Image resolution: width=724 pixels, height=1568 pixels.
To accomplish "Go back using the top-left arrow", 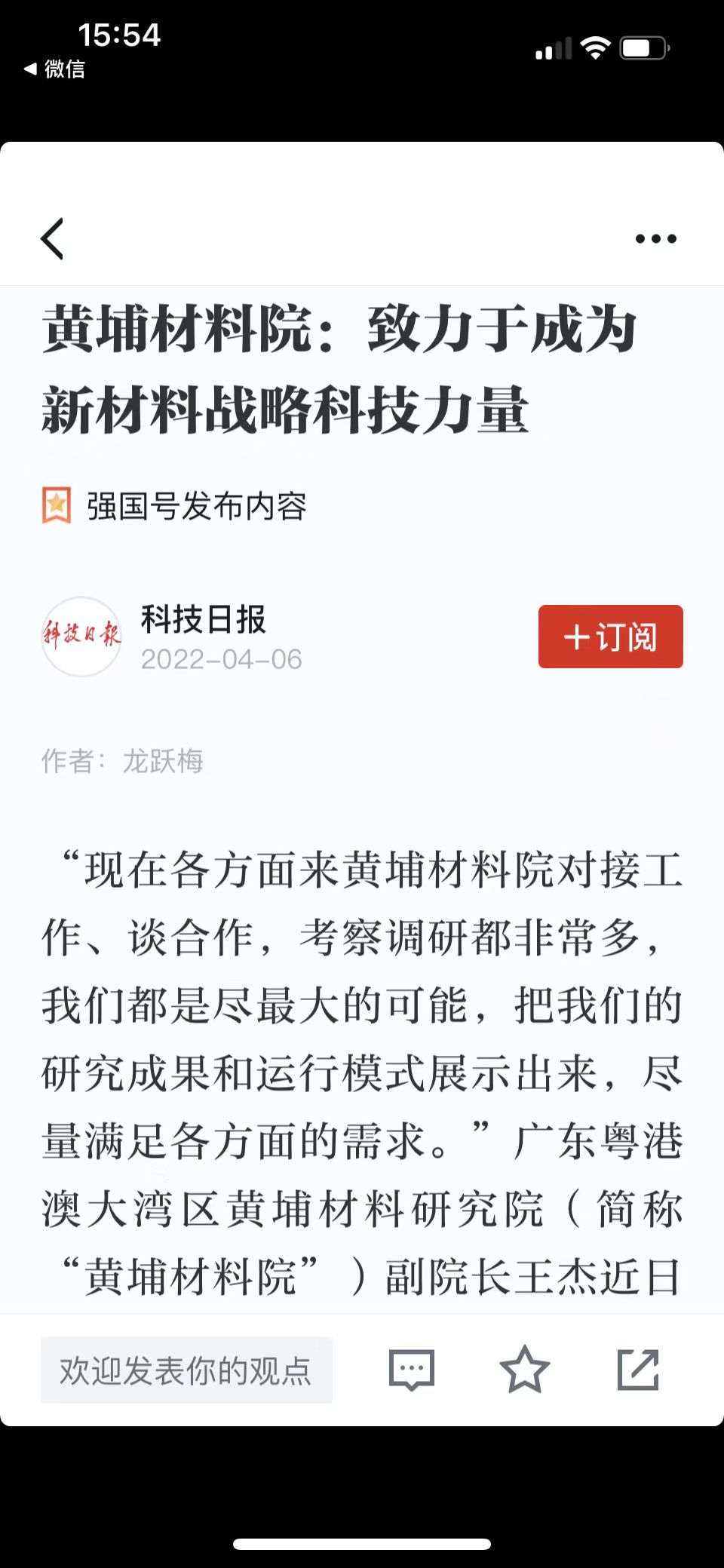I will pyautogui.click(x=52, y=239).
